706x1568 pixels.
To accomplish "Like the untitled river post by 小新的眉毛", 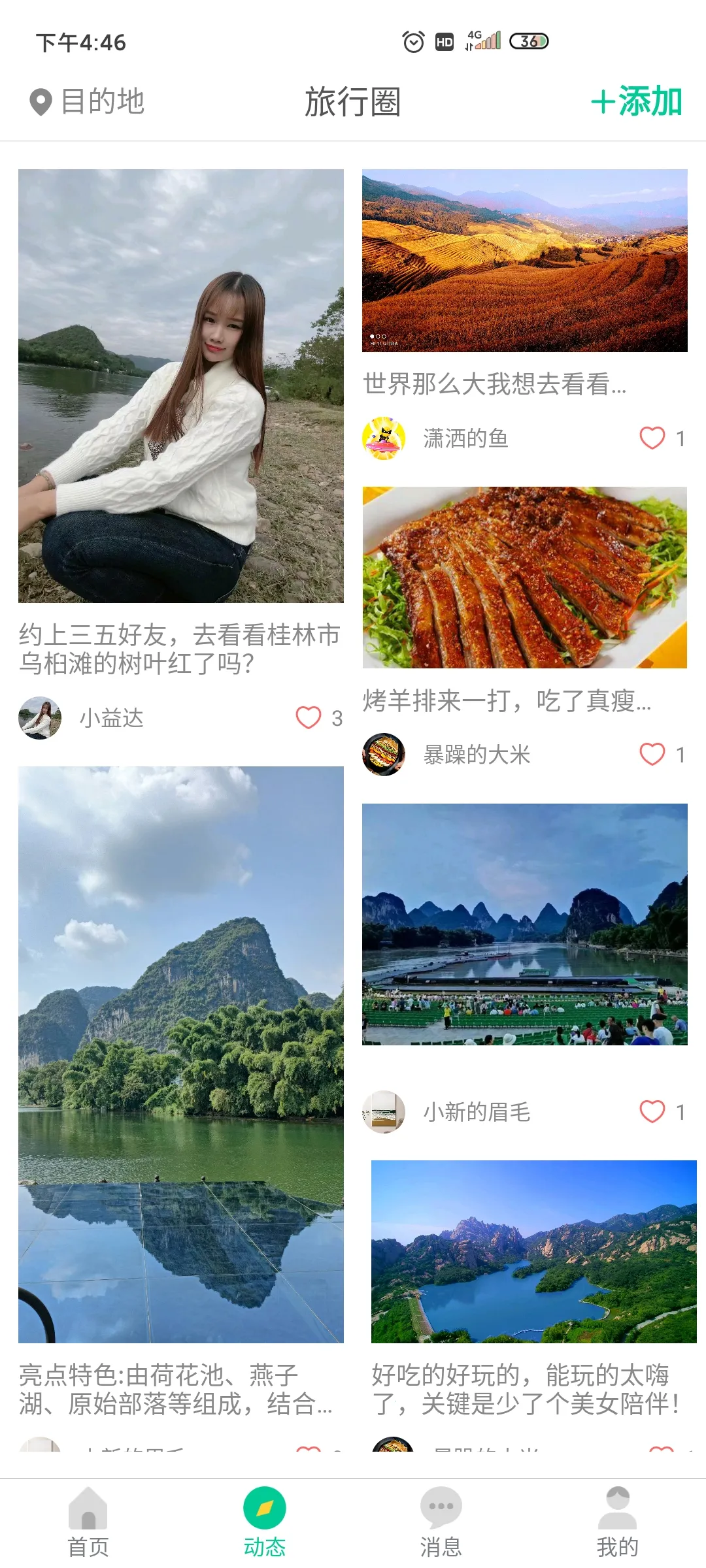I will coord(652,1111).
